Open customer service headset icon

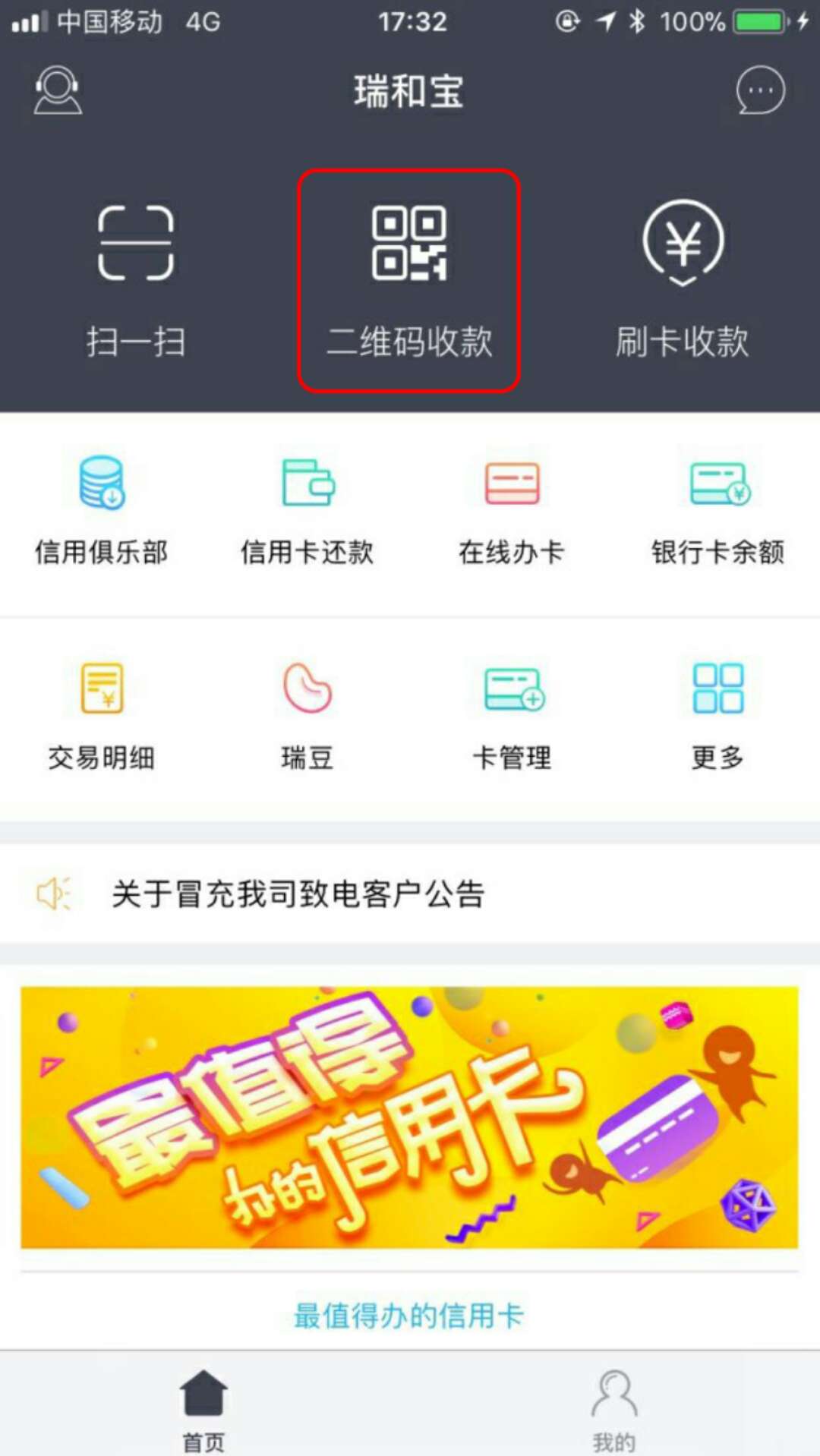tap(58, 90)
